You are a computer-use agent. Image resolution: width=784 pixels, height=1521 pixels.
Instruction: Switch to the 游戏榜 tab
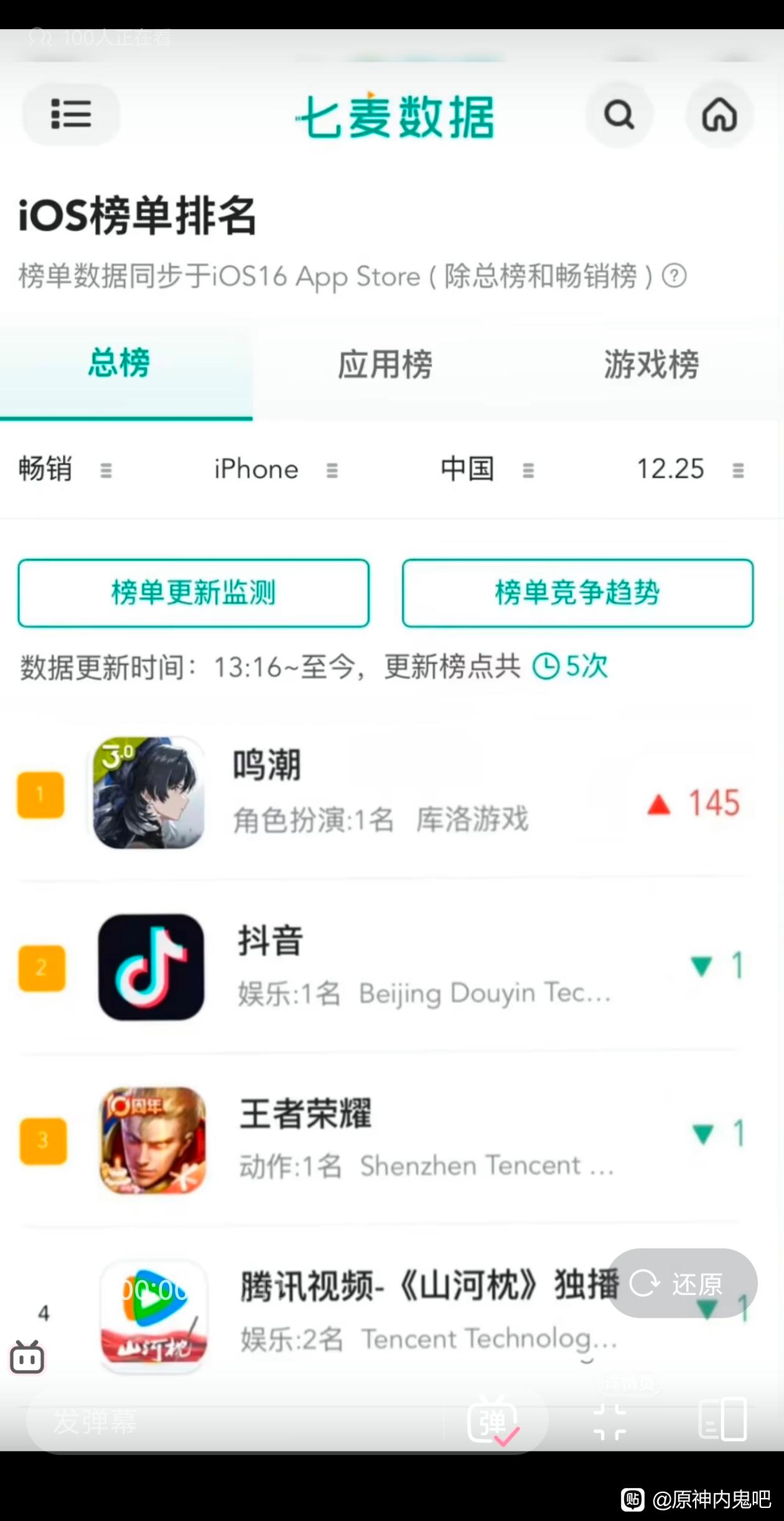coord(651,364)
